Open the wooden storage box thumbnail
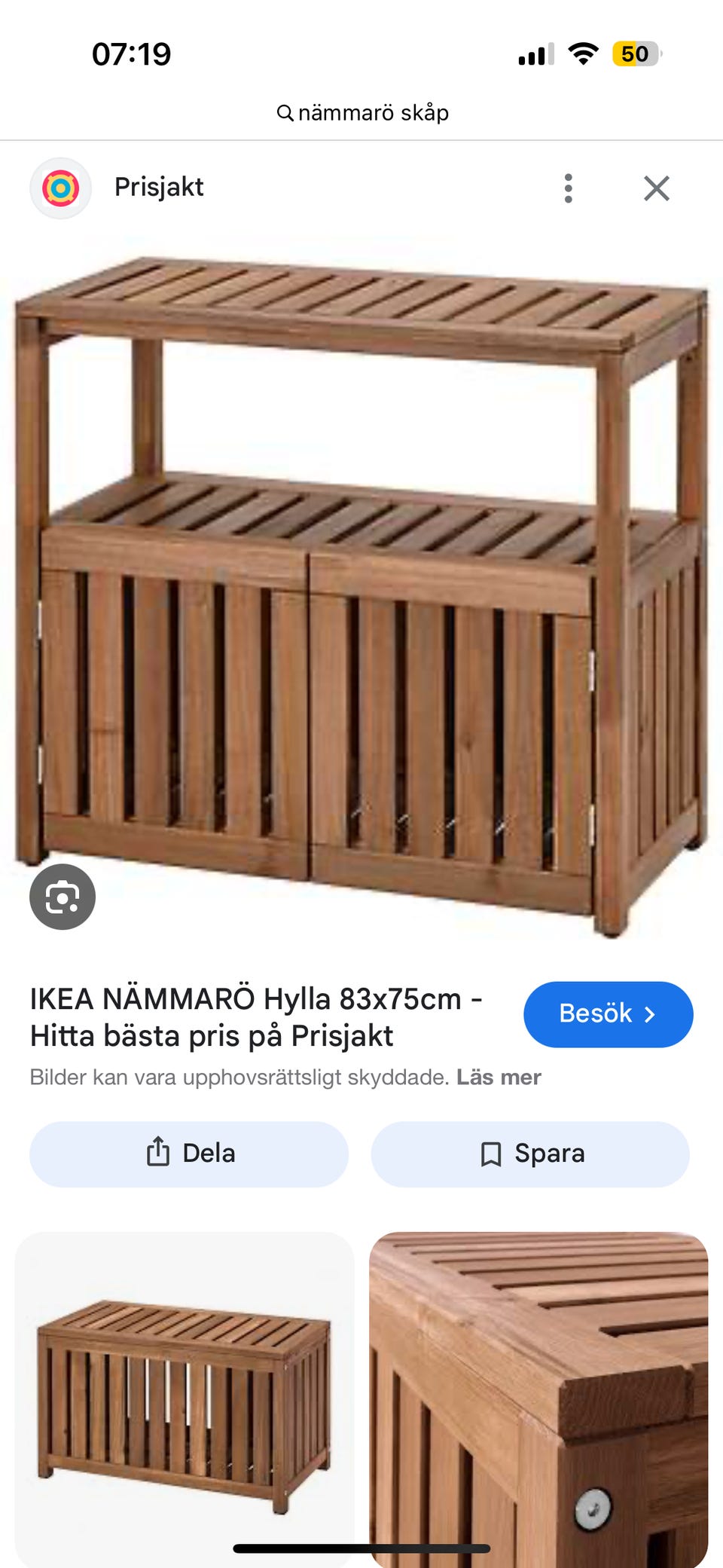723x1568 pixels. [x=185, y=1394]
